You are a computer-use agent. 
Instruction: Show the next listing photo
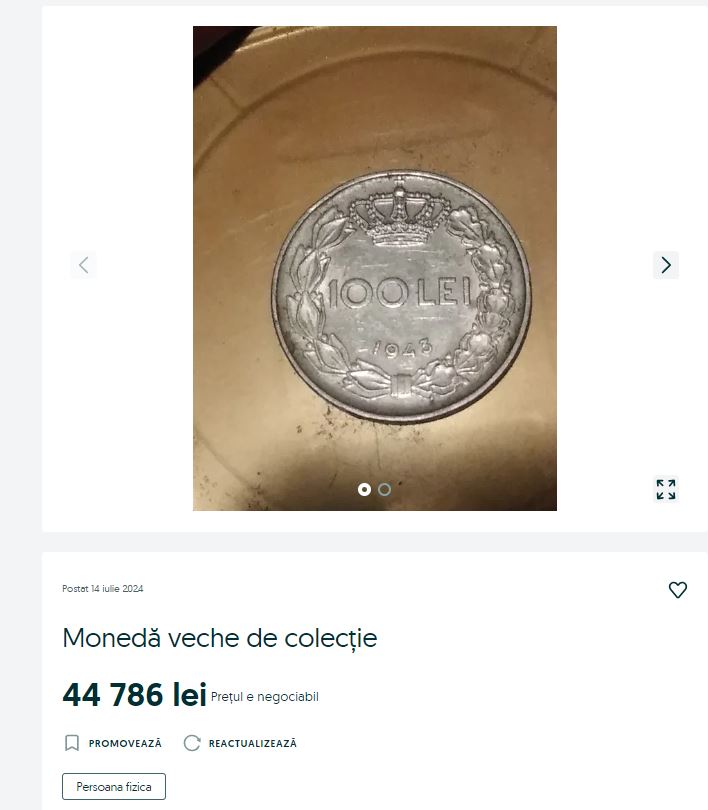click(665, 265)
